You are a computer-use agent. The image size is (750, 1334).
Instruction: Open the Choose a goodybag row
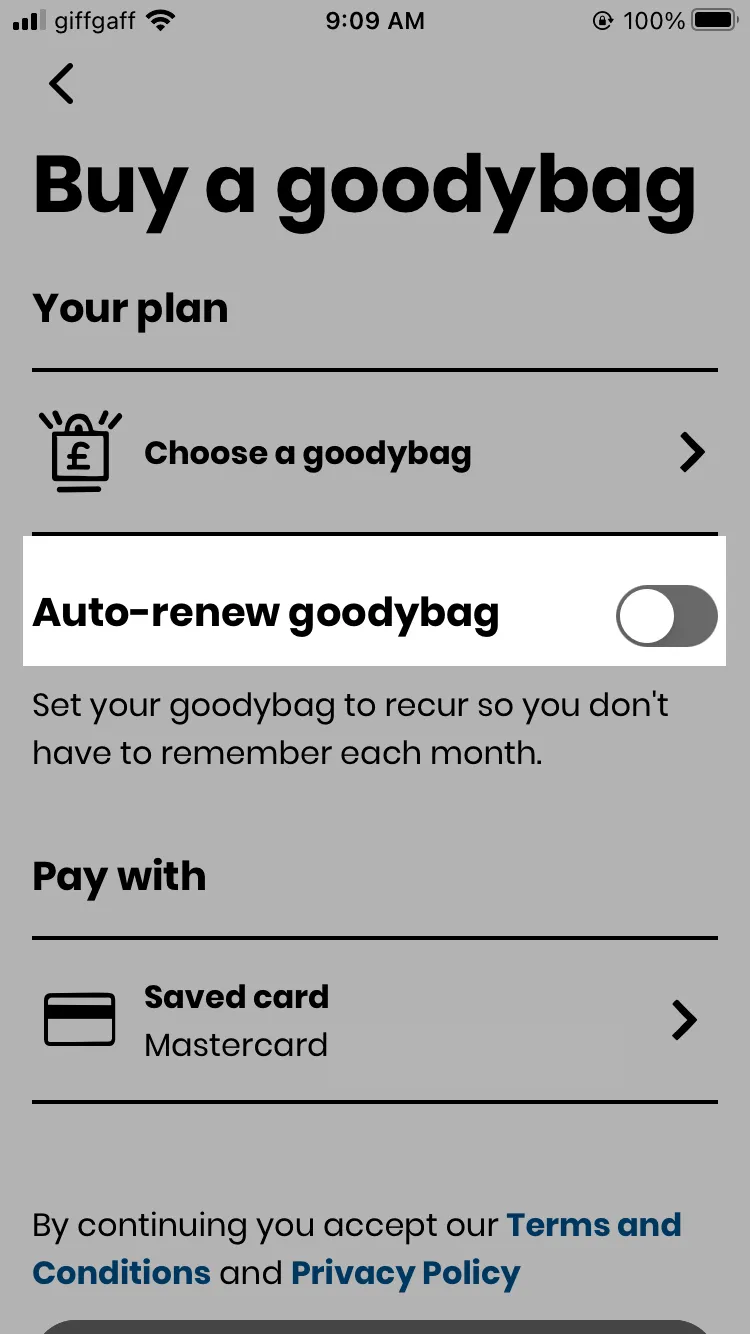pos(375,453)
